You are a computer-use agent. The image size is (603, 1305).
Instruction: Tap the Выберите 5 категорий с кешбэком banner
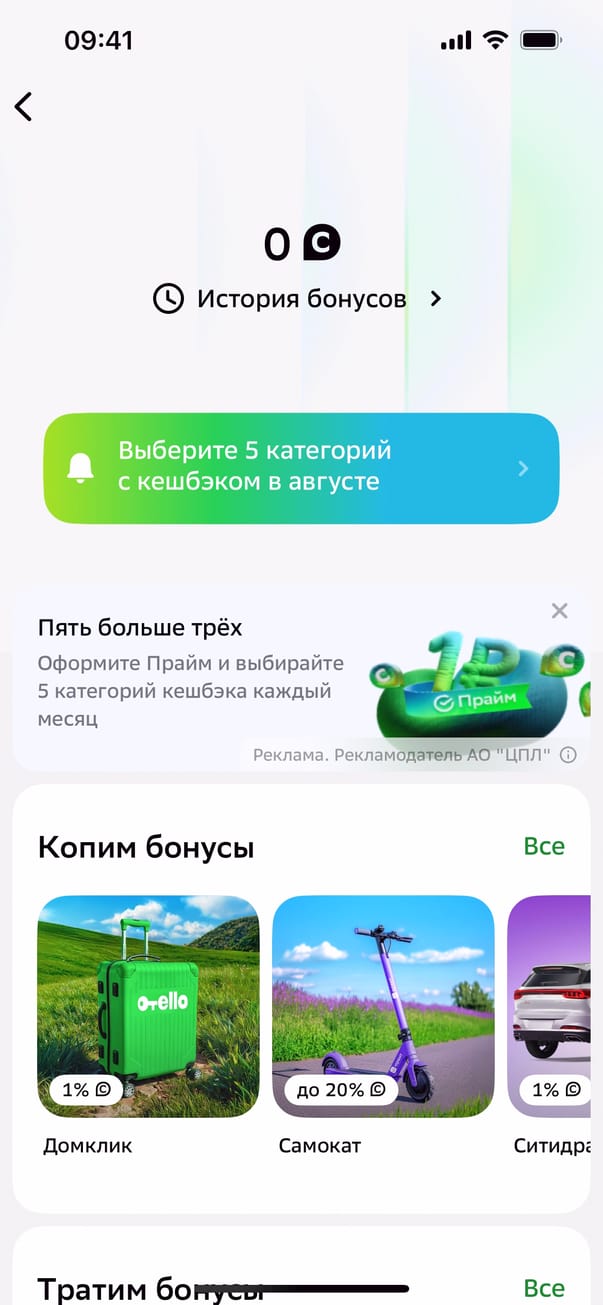[300, 467]
